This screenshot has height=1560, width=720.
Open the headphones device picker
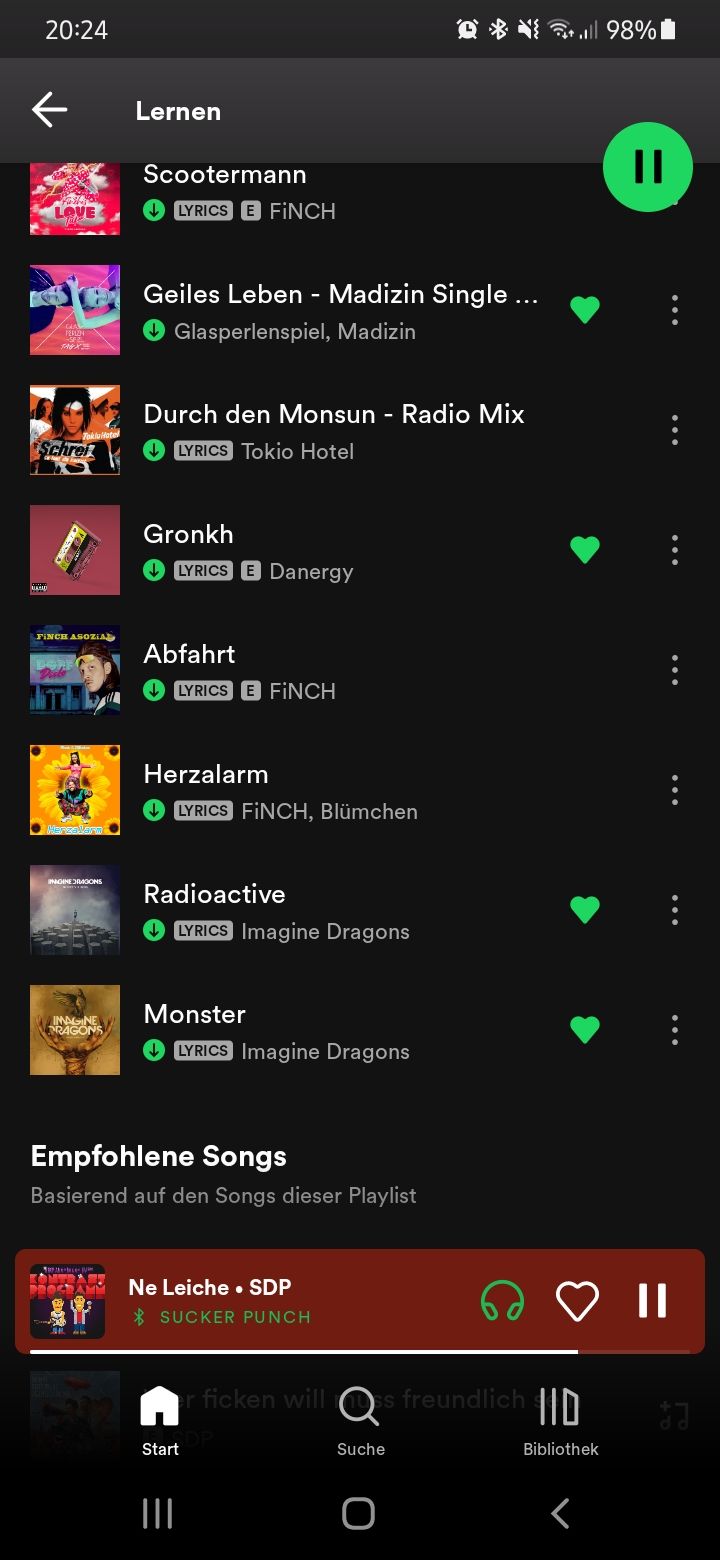pyautogui.click(x=503, y=1301)
